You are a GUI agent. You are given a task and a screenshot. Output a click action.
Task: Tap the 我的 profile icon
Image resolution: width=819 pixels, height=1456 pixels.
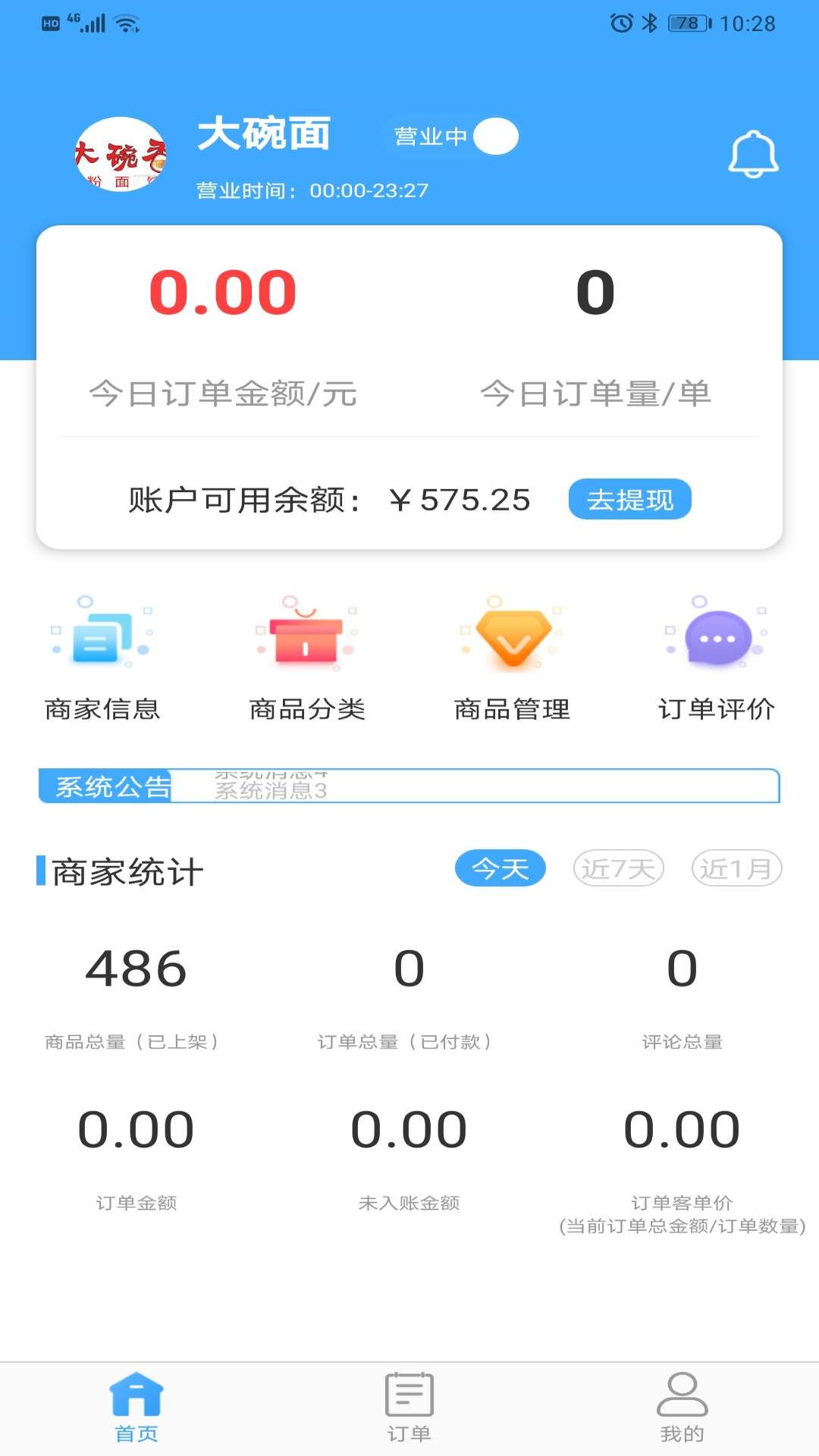tap(681, 1403)
